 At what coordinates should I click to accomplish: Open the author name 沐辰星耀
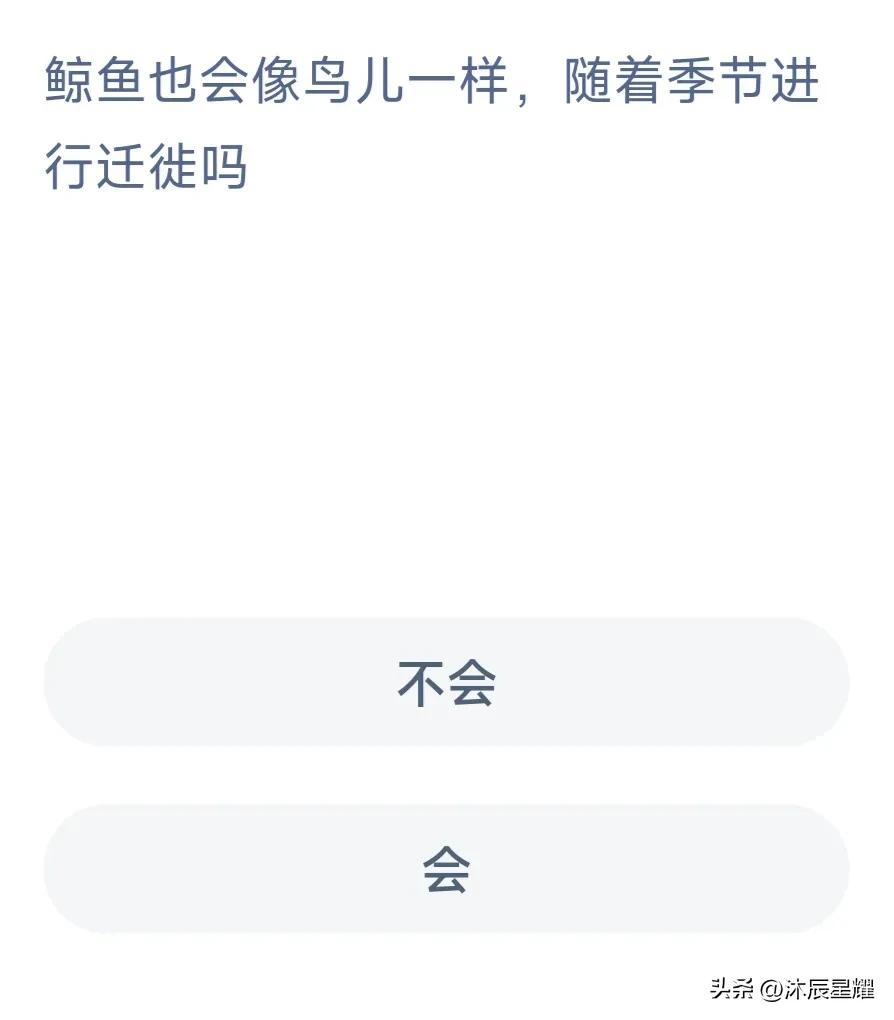tap(820, 988)
